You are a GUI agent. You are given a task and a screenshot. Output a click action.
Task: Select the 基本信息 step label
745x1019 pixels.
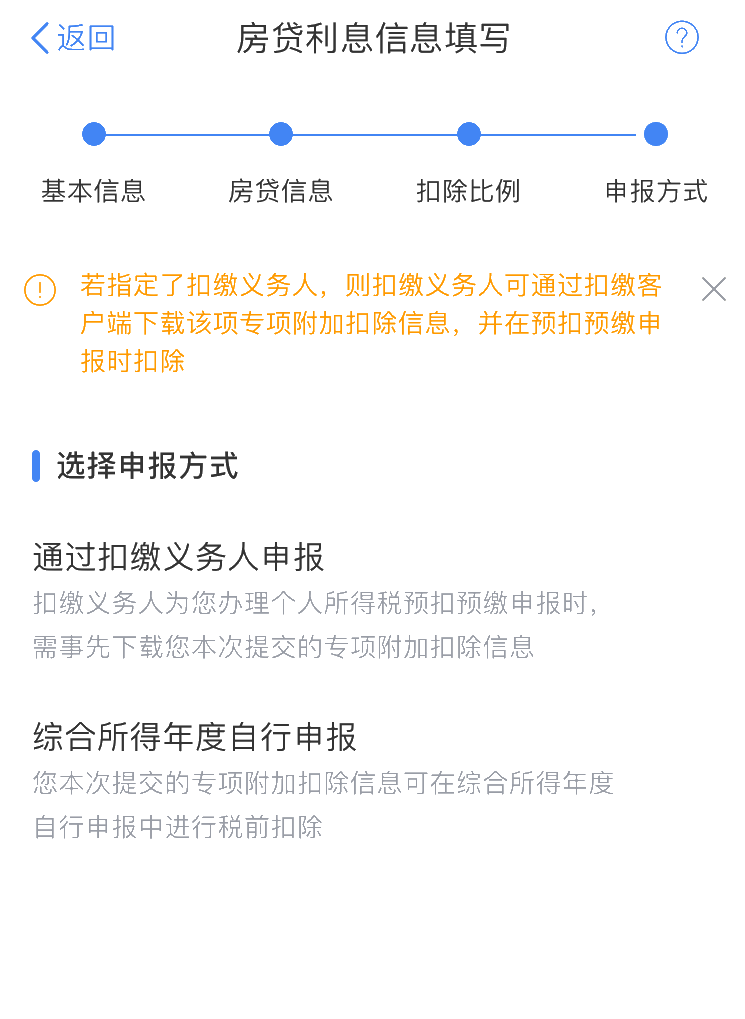[x=94, y=191]
